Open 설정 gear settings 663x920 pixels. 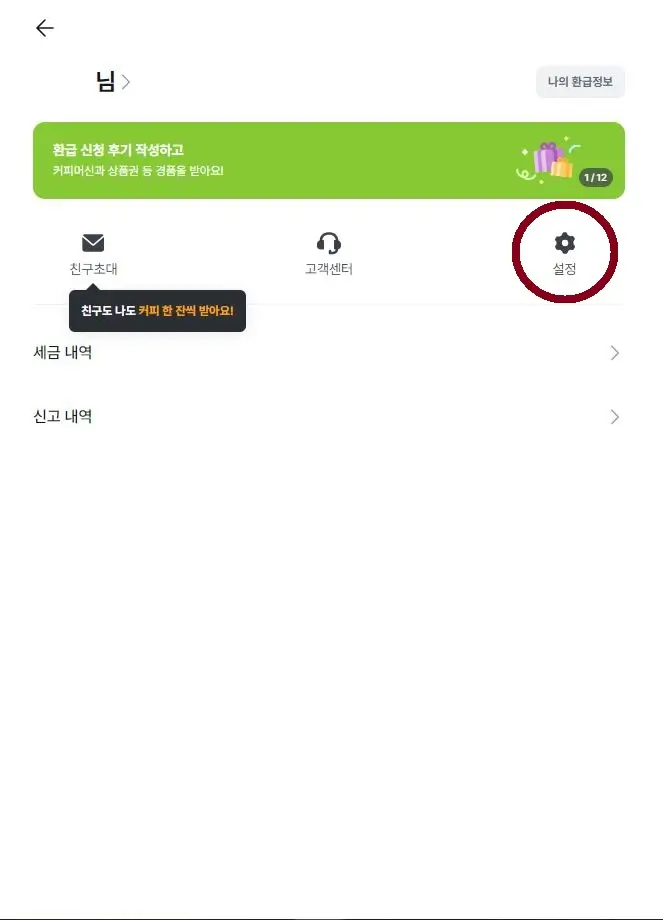(565, 253)
